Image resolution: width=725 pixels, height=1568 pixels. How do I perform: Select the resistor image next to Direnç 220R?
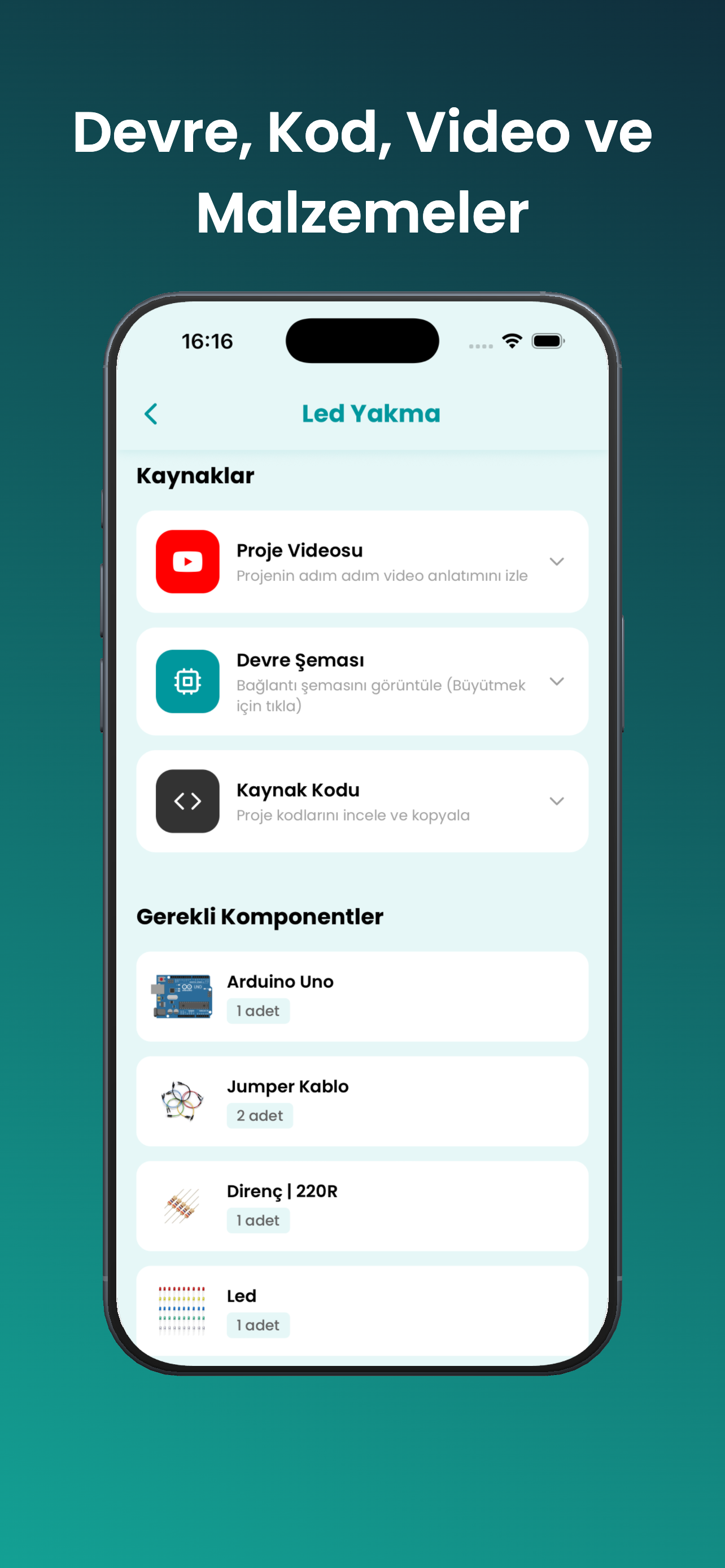(181, 1205)
